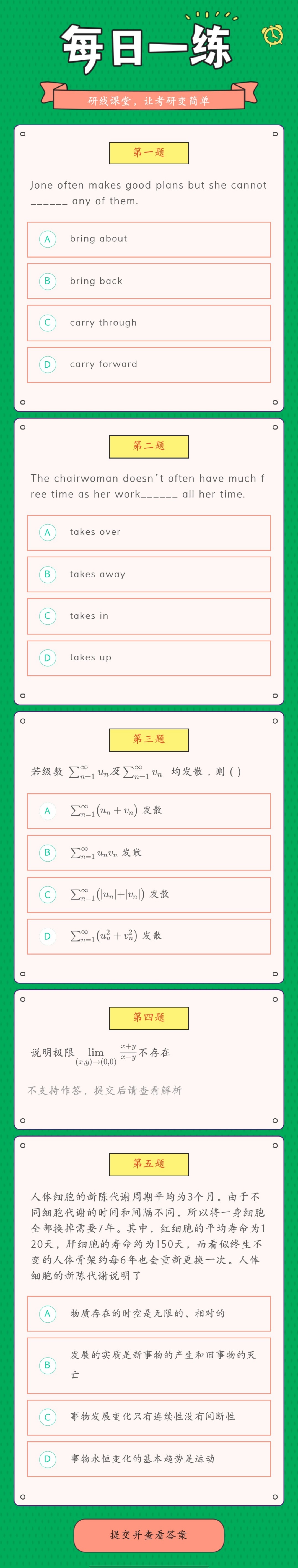Select answer '发展的实质是新事物的产生和旧事物的灭亡'
This screenshot has width=298, height=1568.
pos(148,1365)
